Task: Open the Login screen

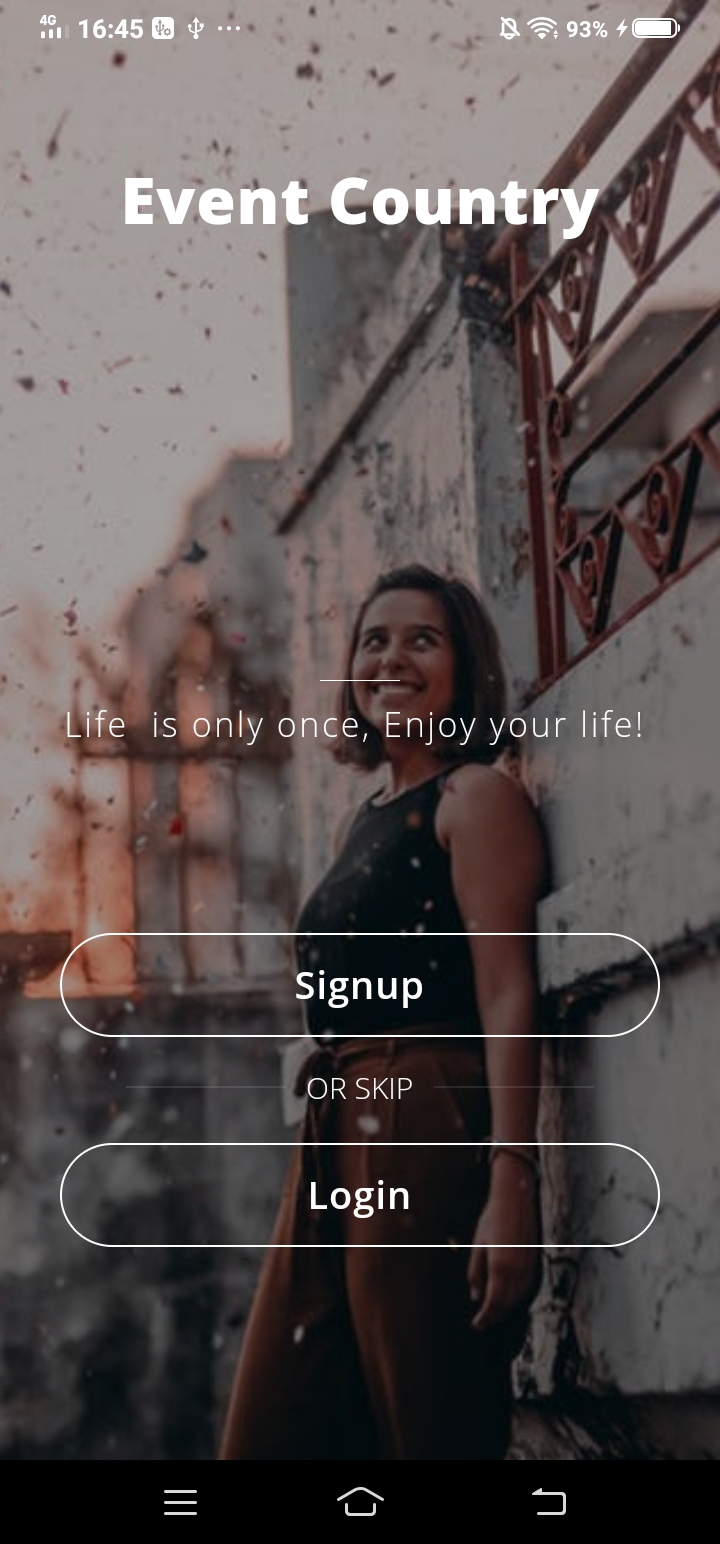Action: [360, 1195]
